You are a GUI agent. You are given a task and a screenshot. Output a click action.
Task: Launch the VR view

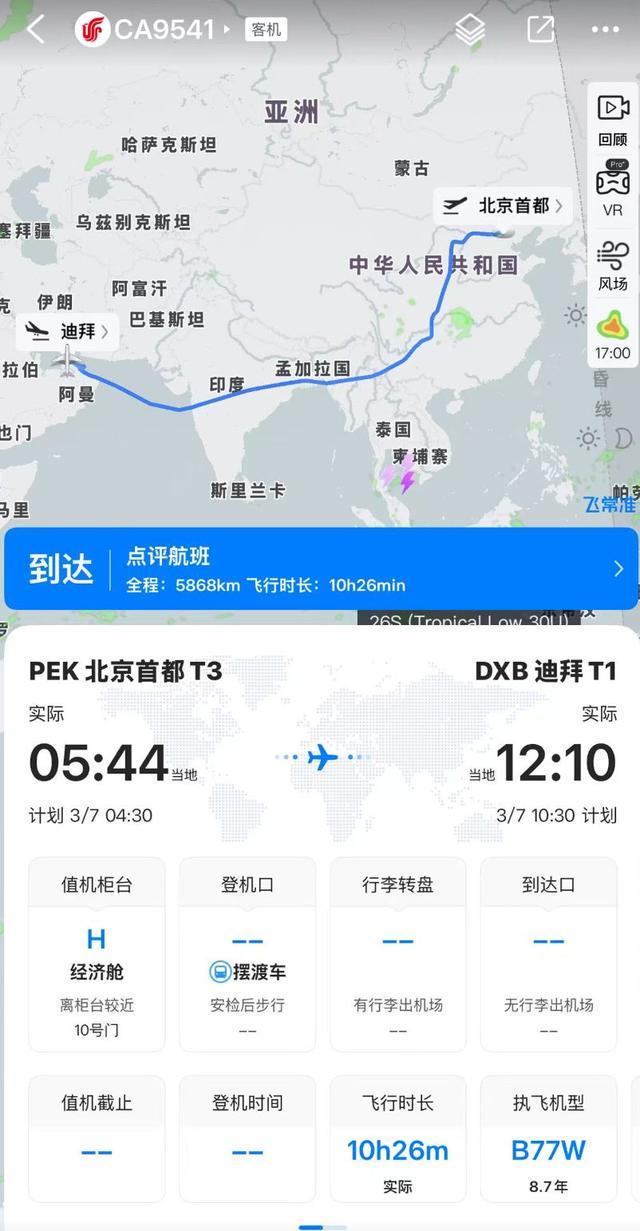coord(613,189)
